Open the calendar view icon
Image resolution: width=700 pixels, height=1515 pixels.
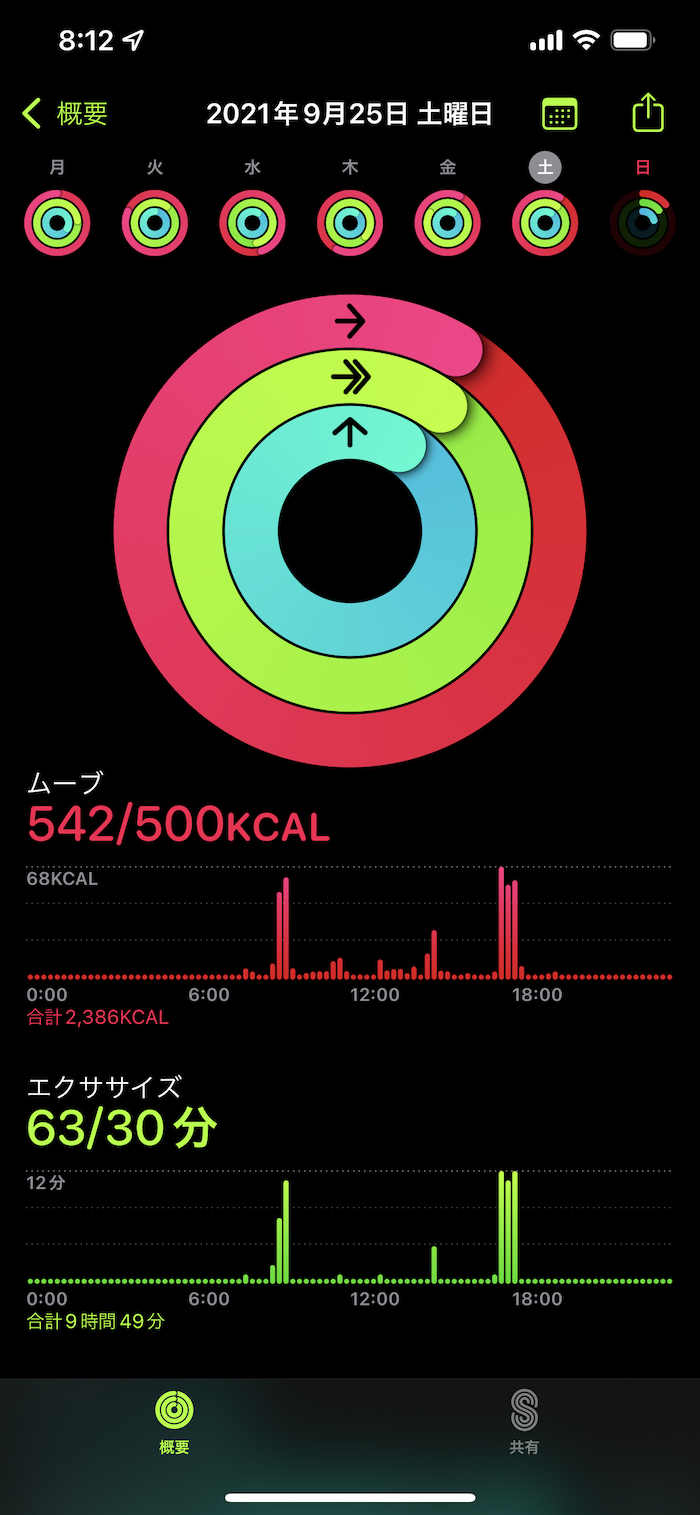[x=559, y=114]
